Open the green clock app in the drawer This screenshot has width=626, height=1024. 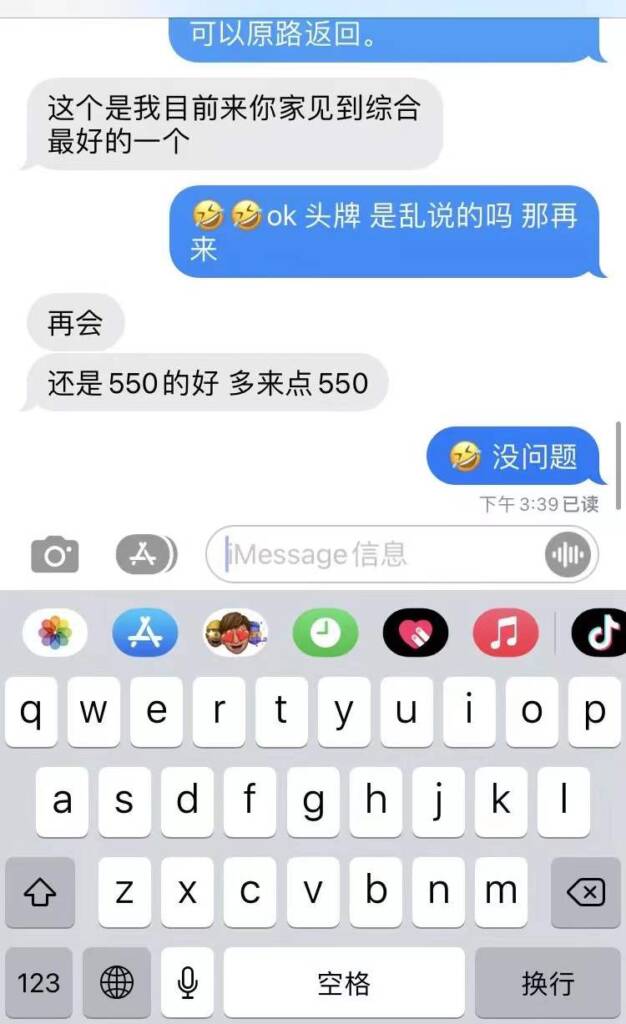(x=325, y=633)
